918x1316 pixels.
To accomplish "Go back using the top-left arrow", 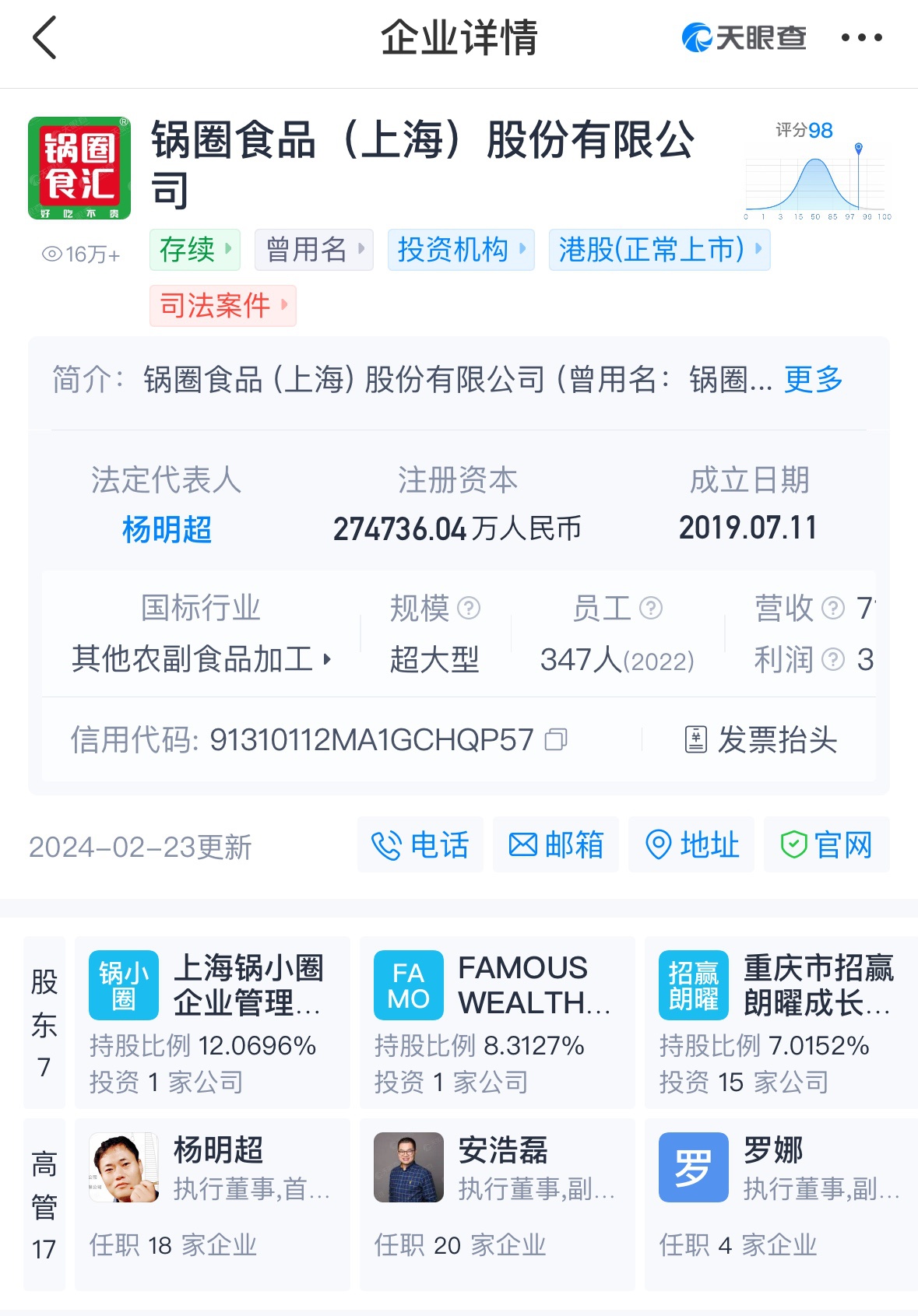I will tap(45, 37).
